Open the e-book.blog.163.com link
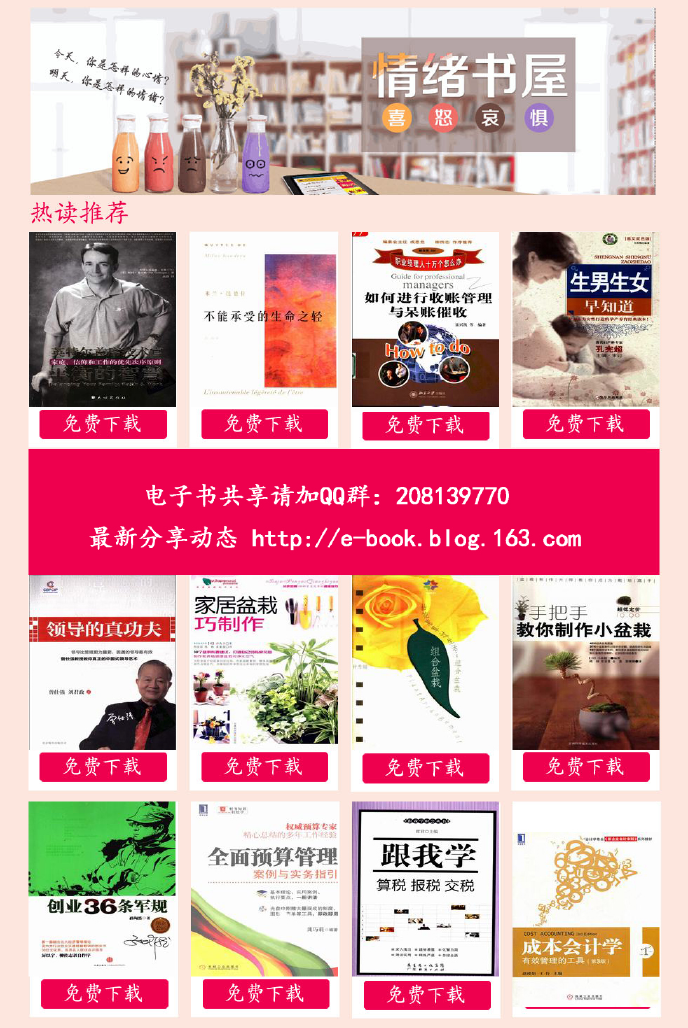Image resolution: width=688 pixels, height=1028 pixels. pyautogui.click(x=416, y=539)
